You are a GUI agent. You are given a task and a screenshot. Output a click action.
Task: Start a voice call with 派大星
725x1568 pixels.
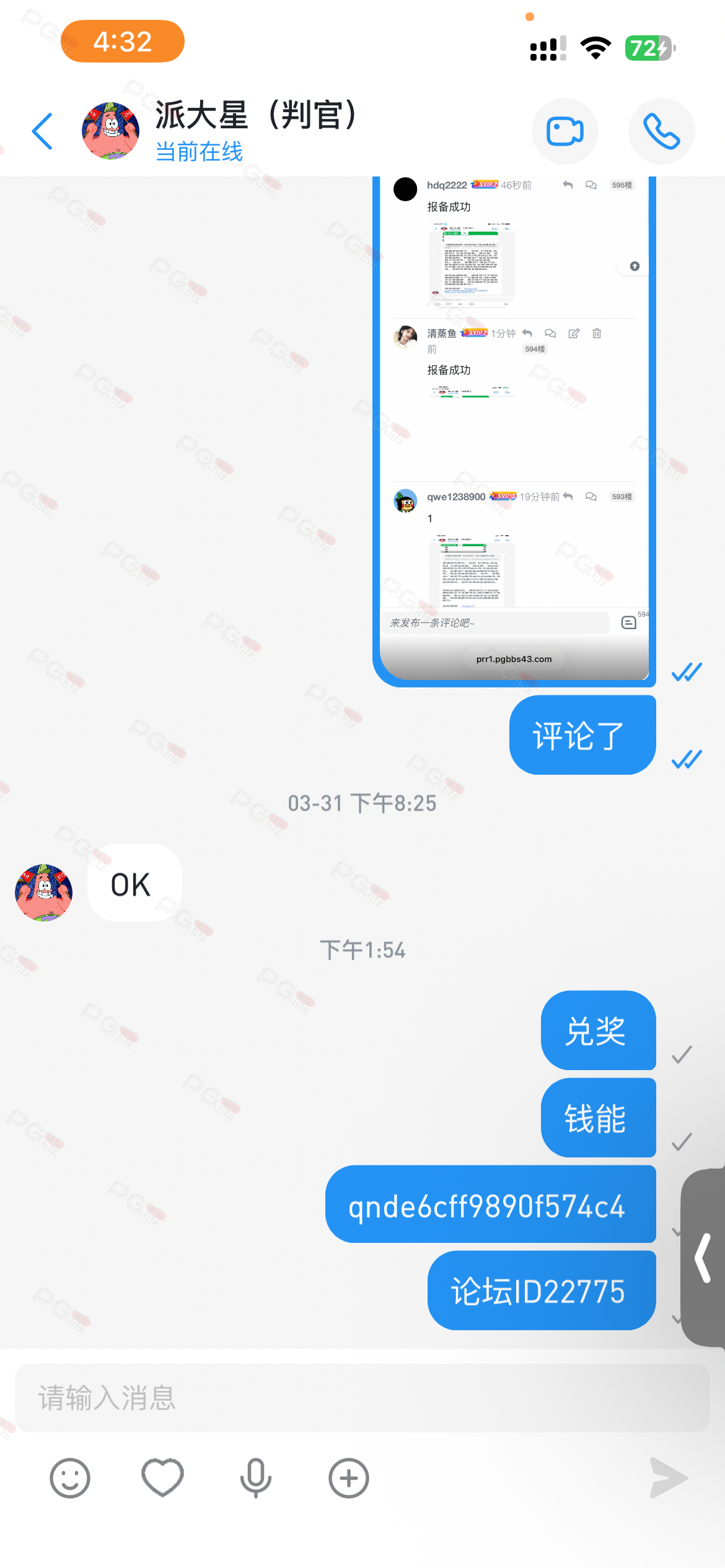click(661, 131)
